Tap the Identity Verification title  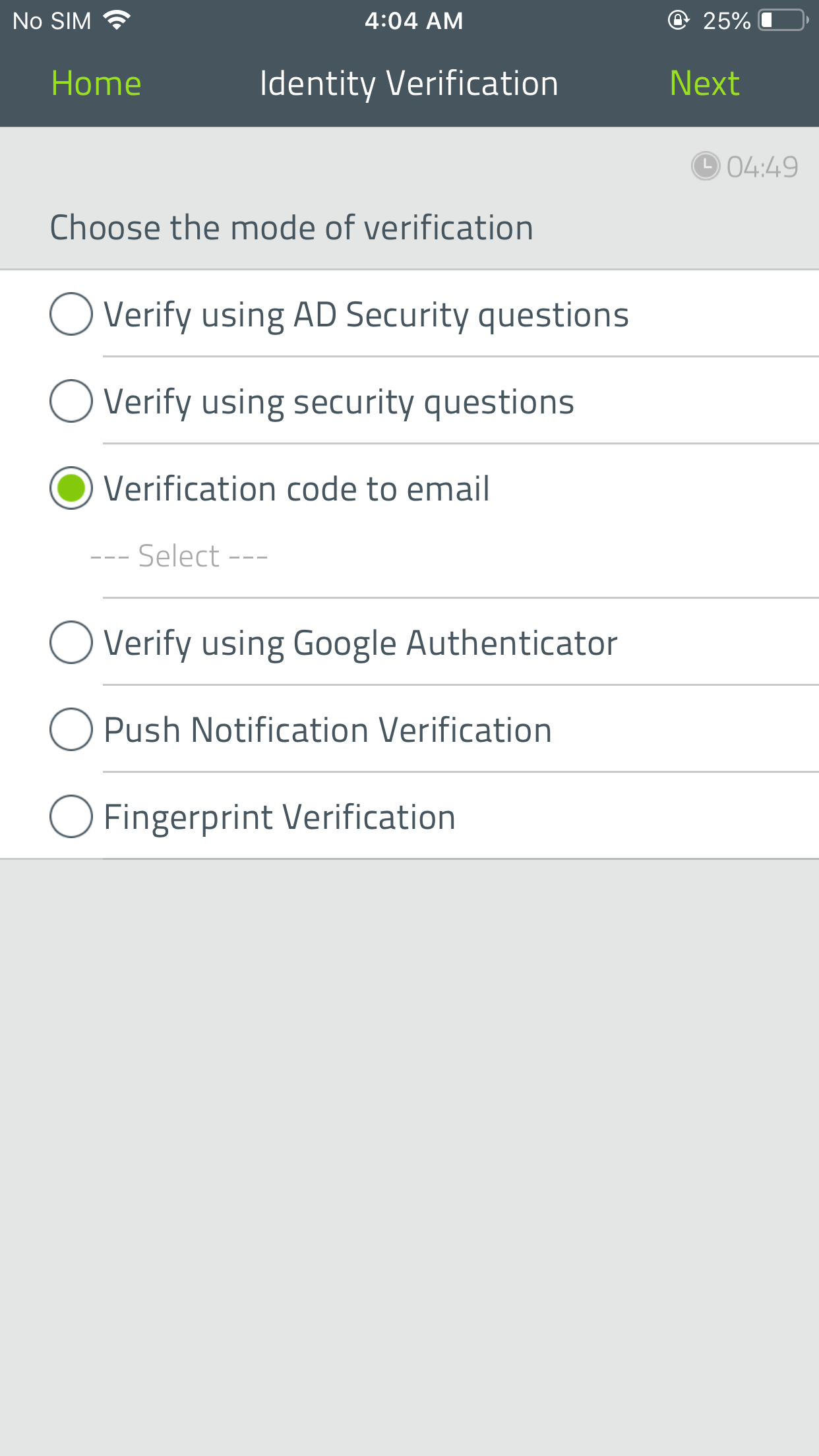point(409,83)
